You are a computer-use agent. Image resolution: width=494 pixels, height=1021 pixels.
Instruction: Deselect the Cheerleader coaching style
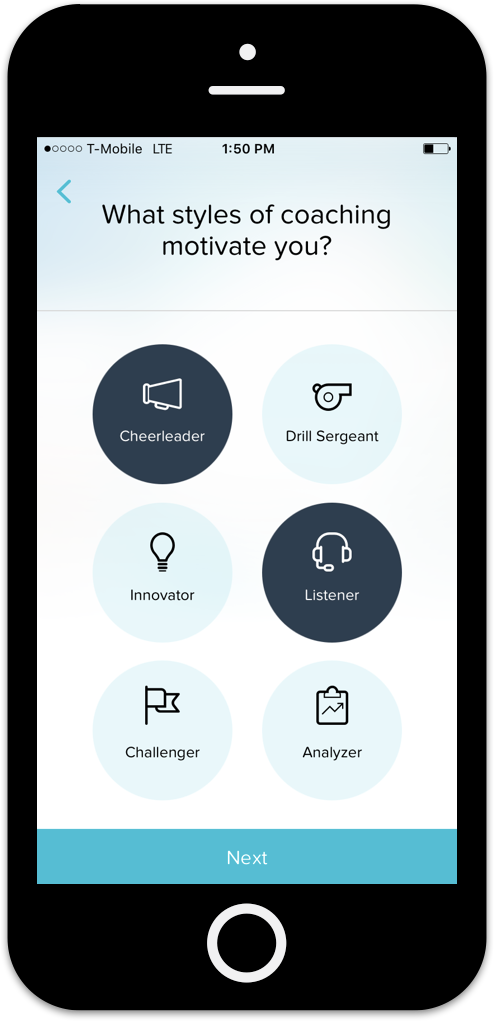[162, 414]
